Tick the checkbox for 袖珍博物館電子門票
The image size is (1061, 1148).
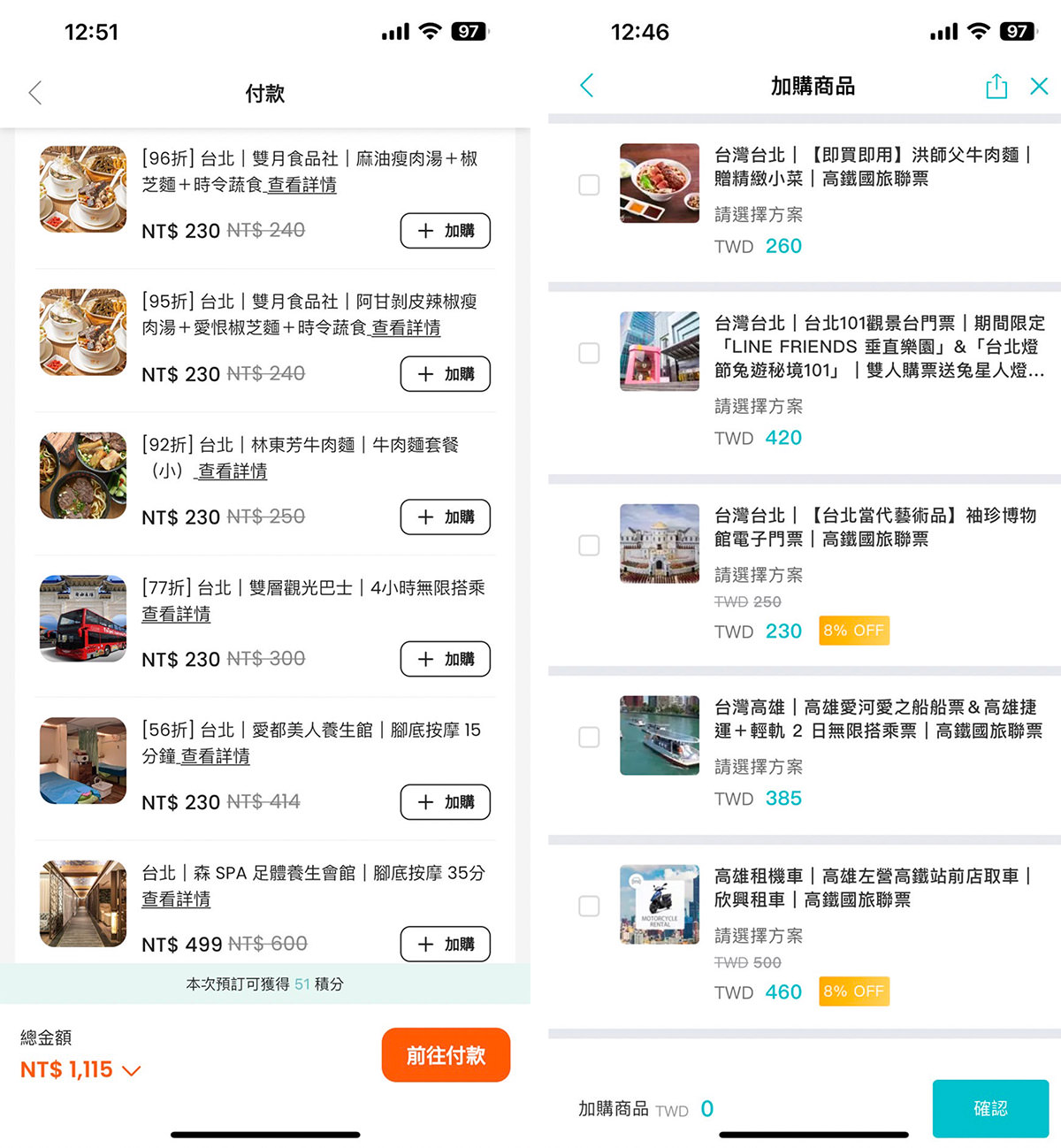click(x=588, y=546)
